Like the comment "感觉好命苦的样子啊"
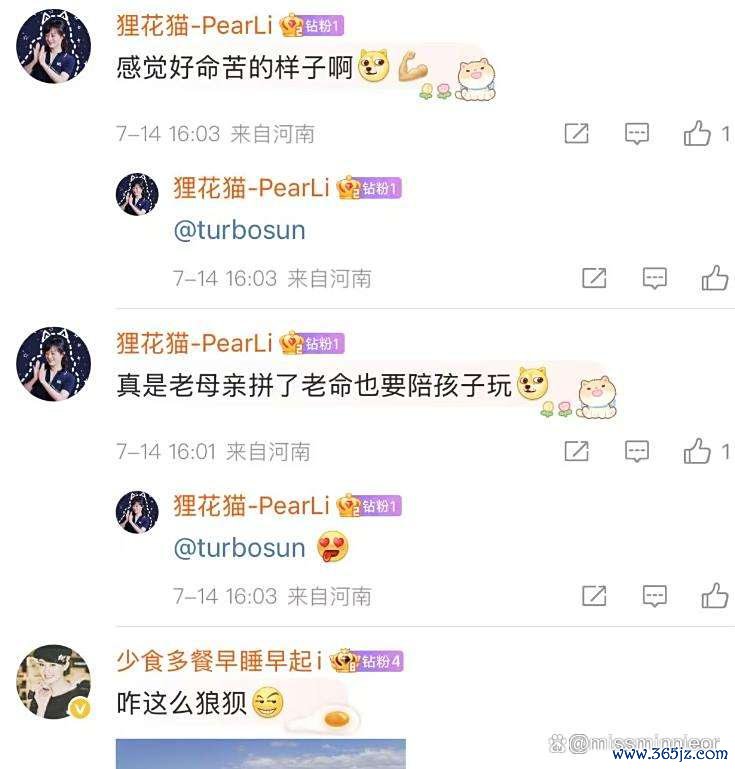The height and width of the screenshot is (769, 735). pos(698,133)
